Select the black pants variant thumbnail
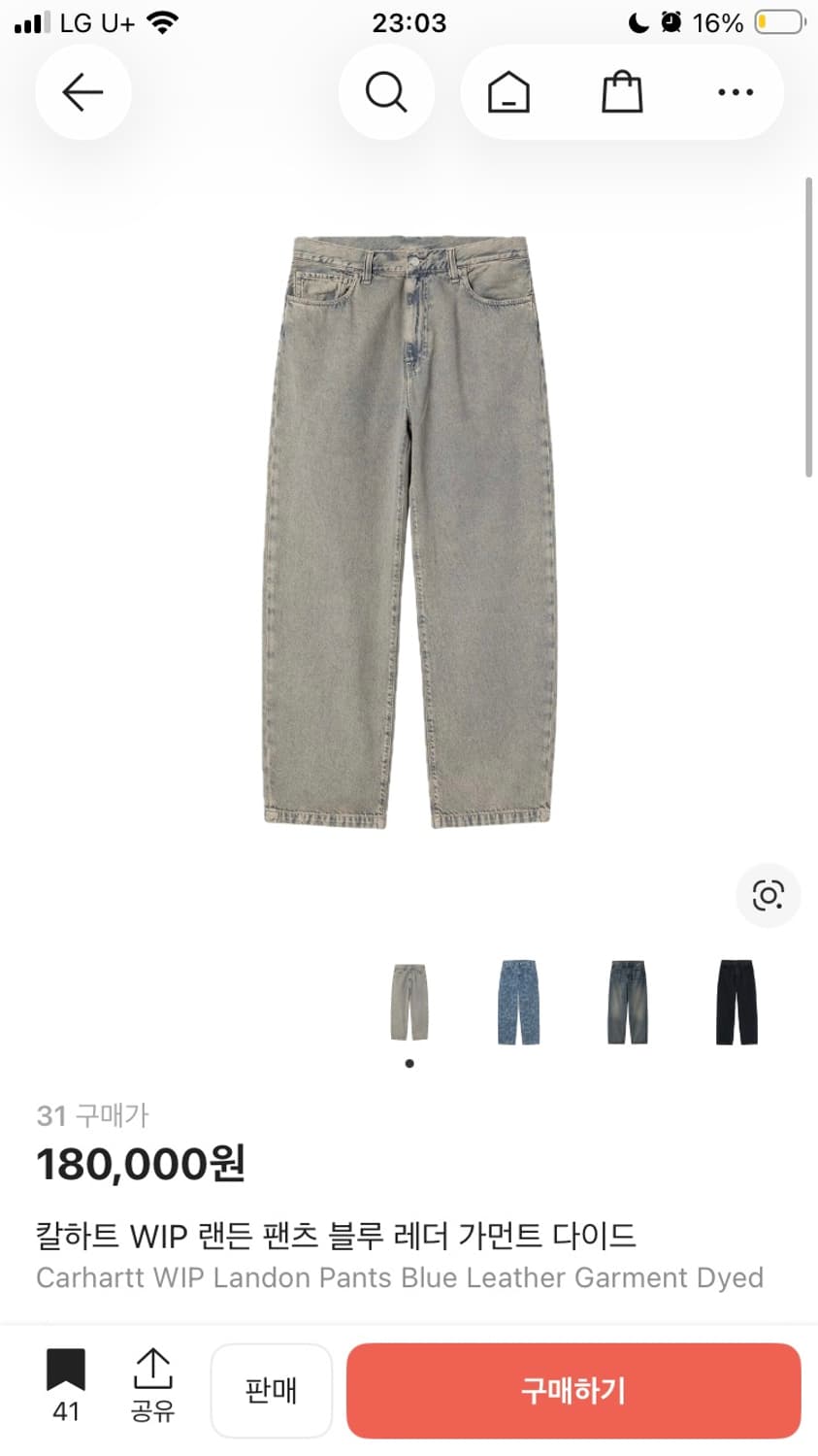The width and height of the screenshot is (818, 1456). click(x=735, y=1003)
